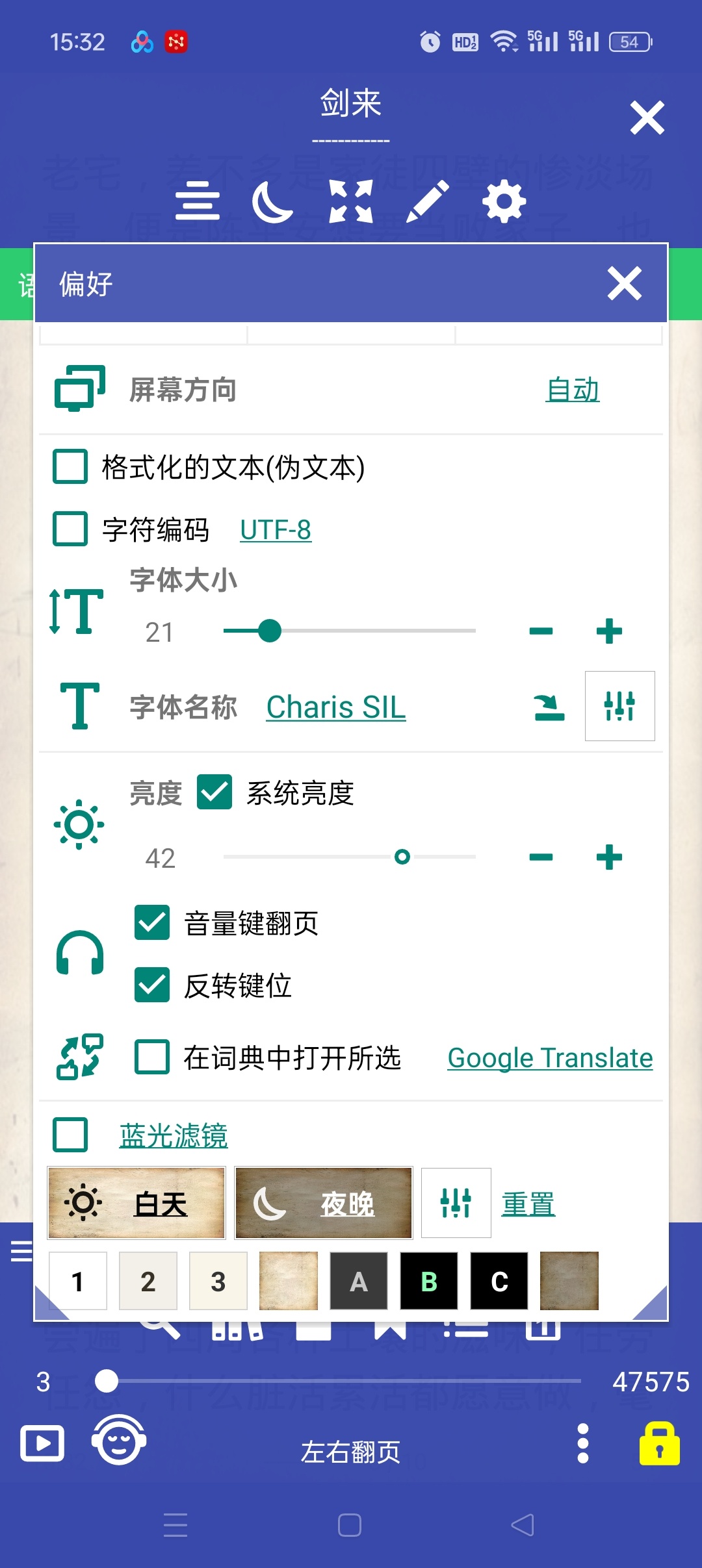Image resolution: width=702 pixels, height=1568 pixels.
Task: Tap 重置 to reset theme
Action: click(528, 1204)
